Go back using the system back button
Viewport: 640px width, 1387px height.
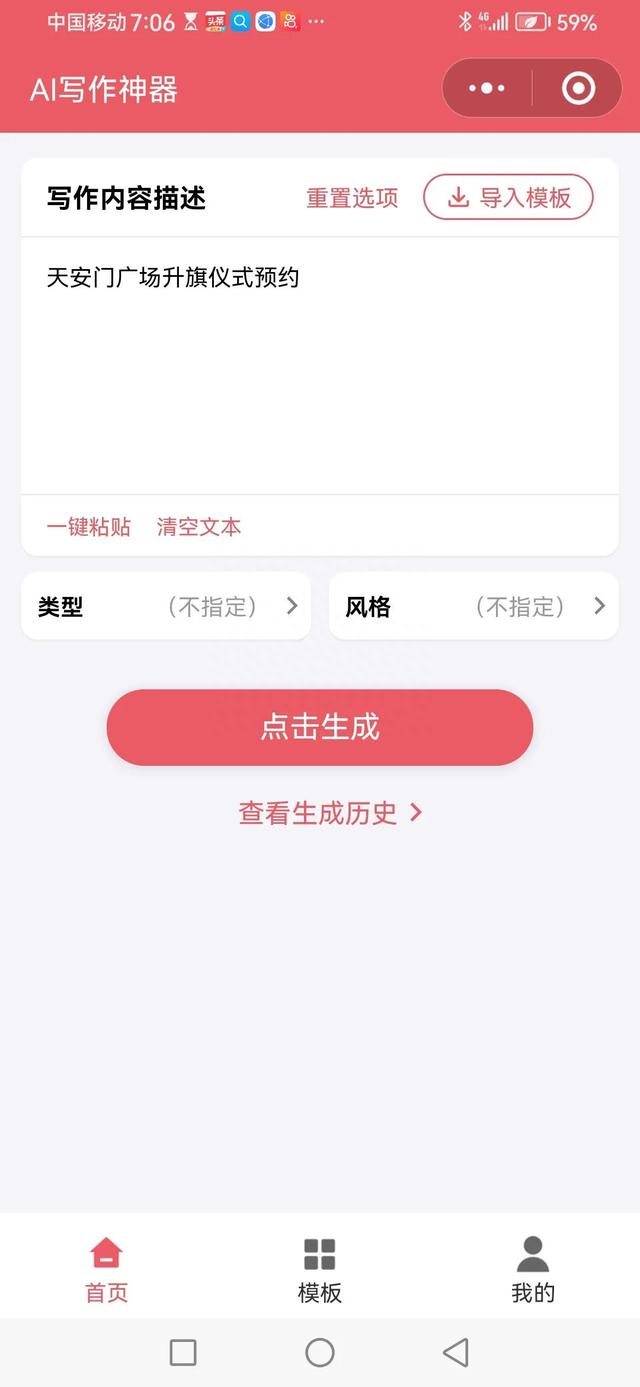click(456, 1353)
